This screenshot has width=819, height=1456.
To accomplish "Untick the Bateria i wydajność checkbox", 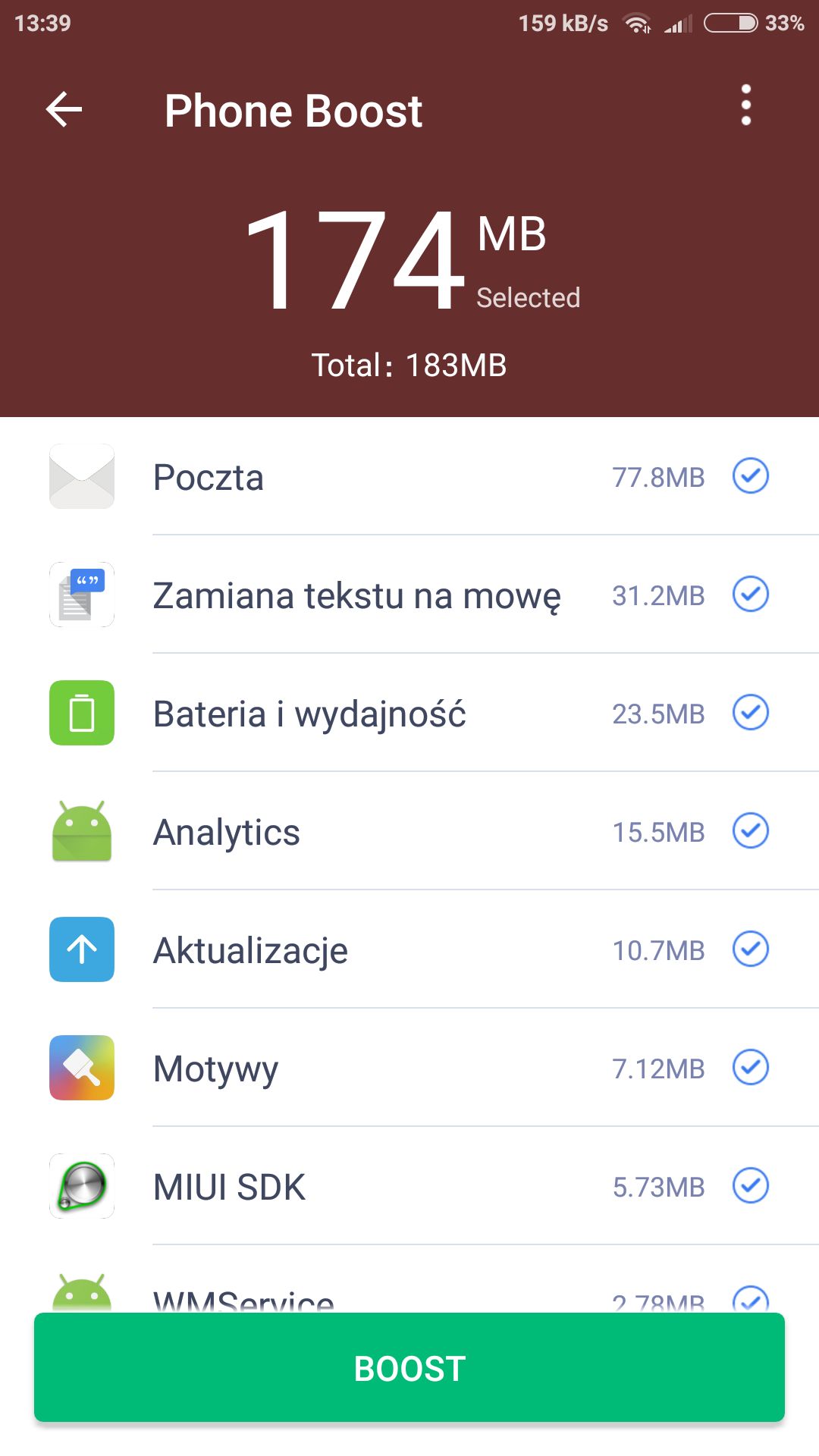I will (x=751, y=713).
